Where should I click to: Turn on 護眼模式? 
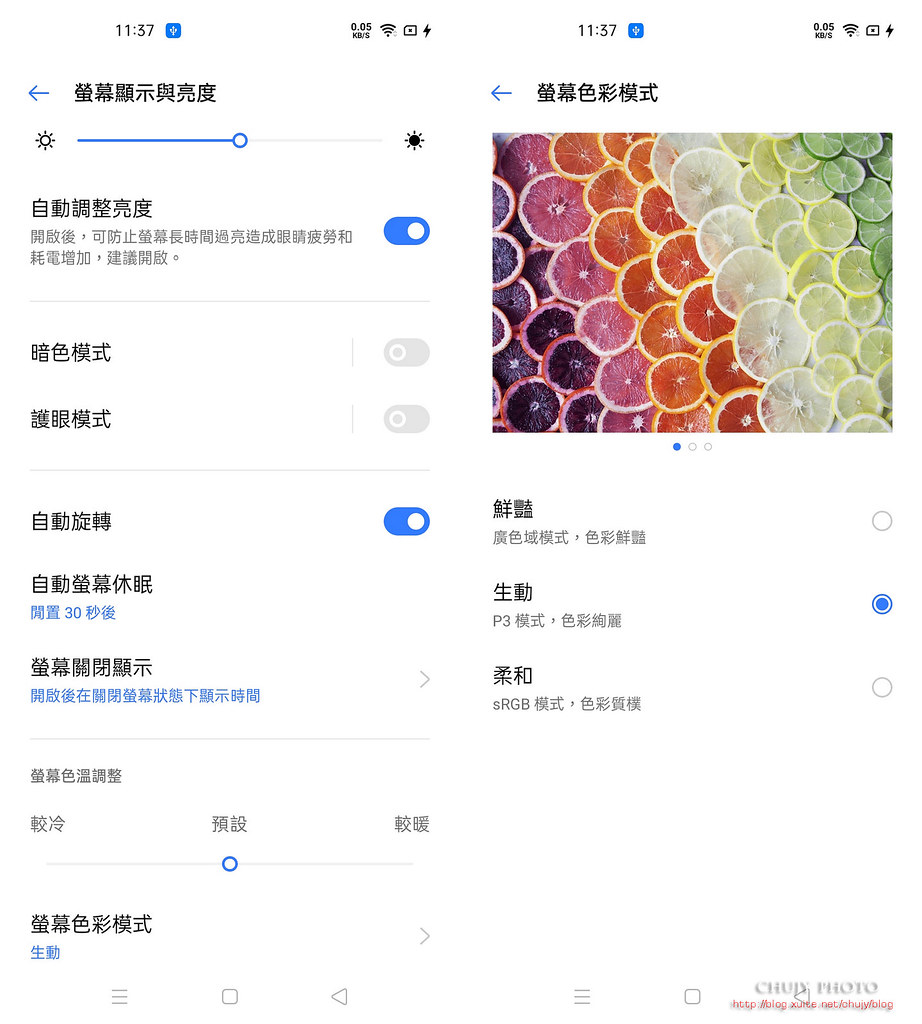point(406,420)
